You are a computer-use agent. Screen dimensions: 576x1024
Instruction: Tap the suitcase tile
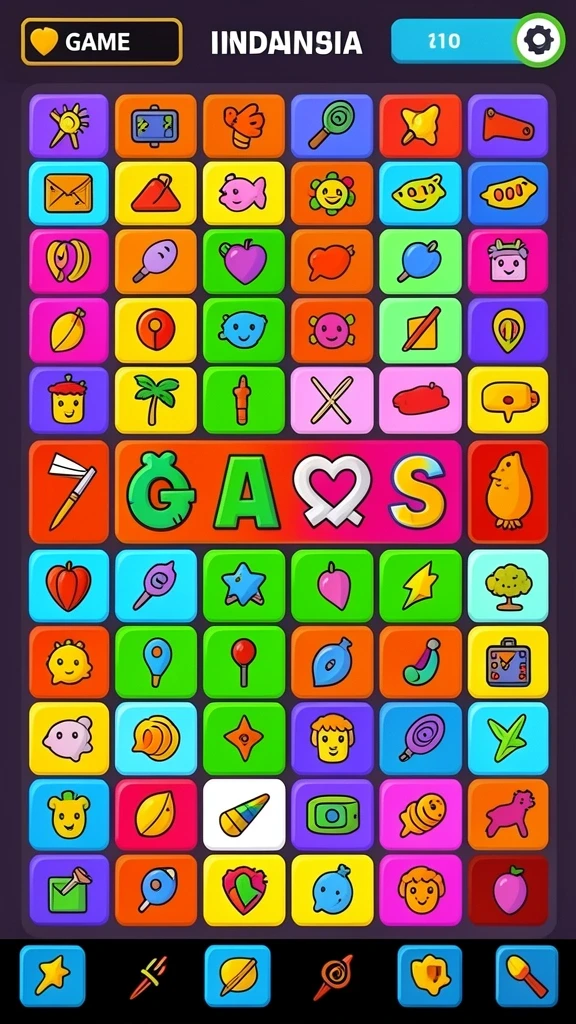[508, 662]
